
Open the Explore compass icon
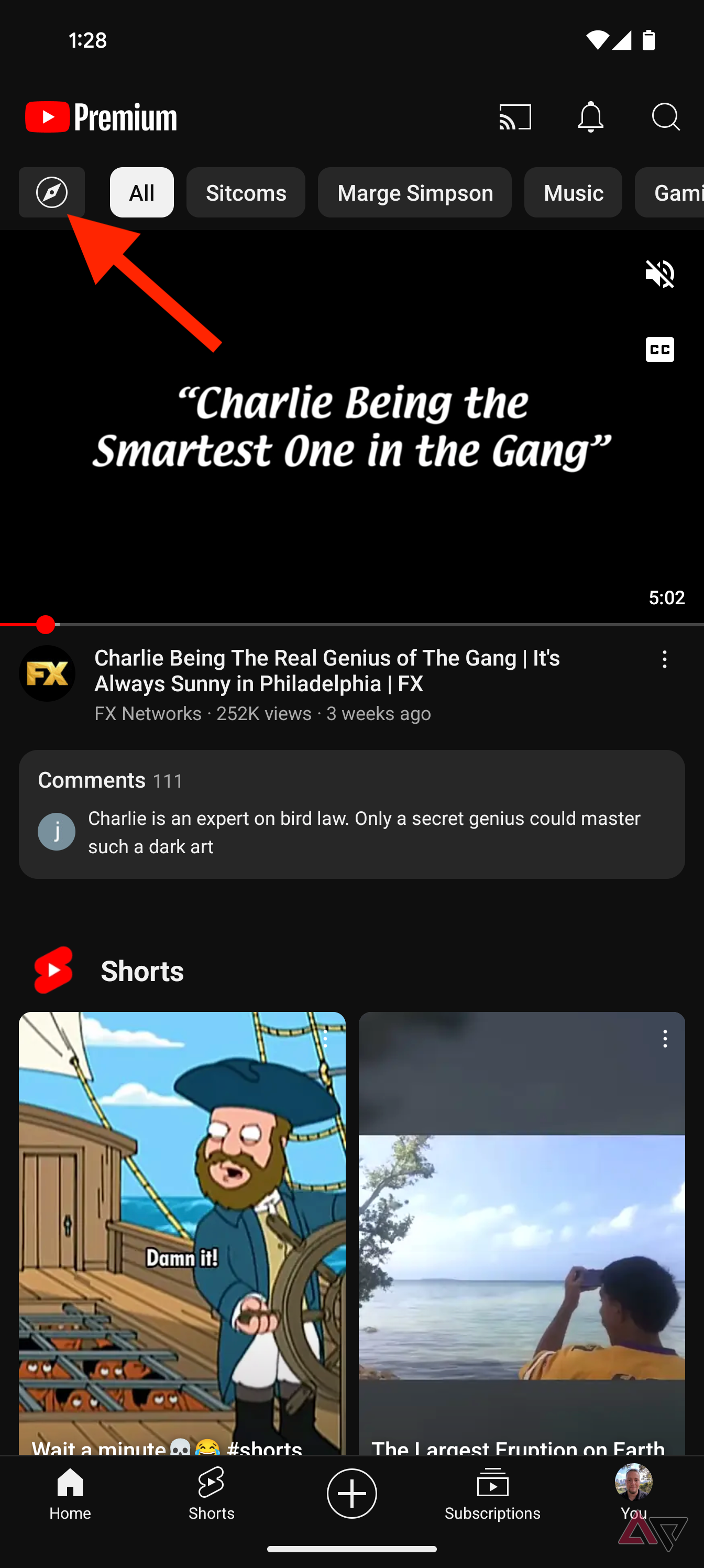pyautogui.click(x=52, y=192)
